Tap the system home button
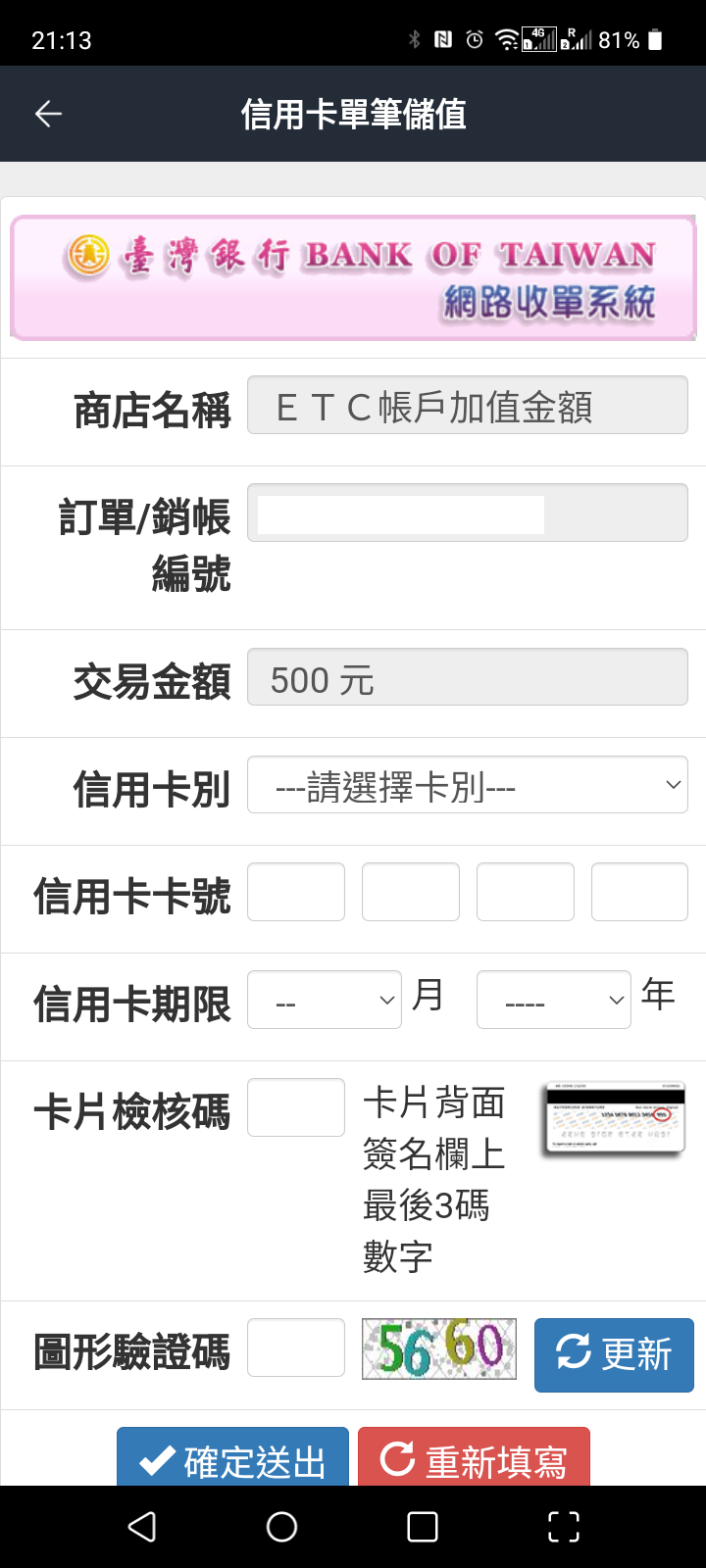The width and height of the screenshot is (706, 1568). click(x=282, y=1527)
